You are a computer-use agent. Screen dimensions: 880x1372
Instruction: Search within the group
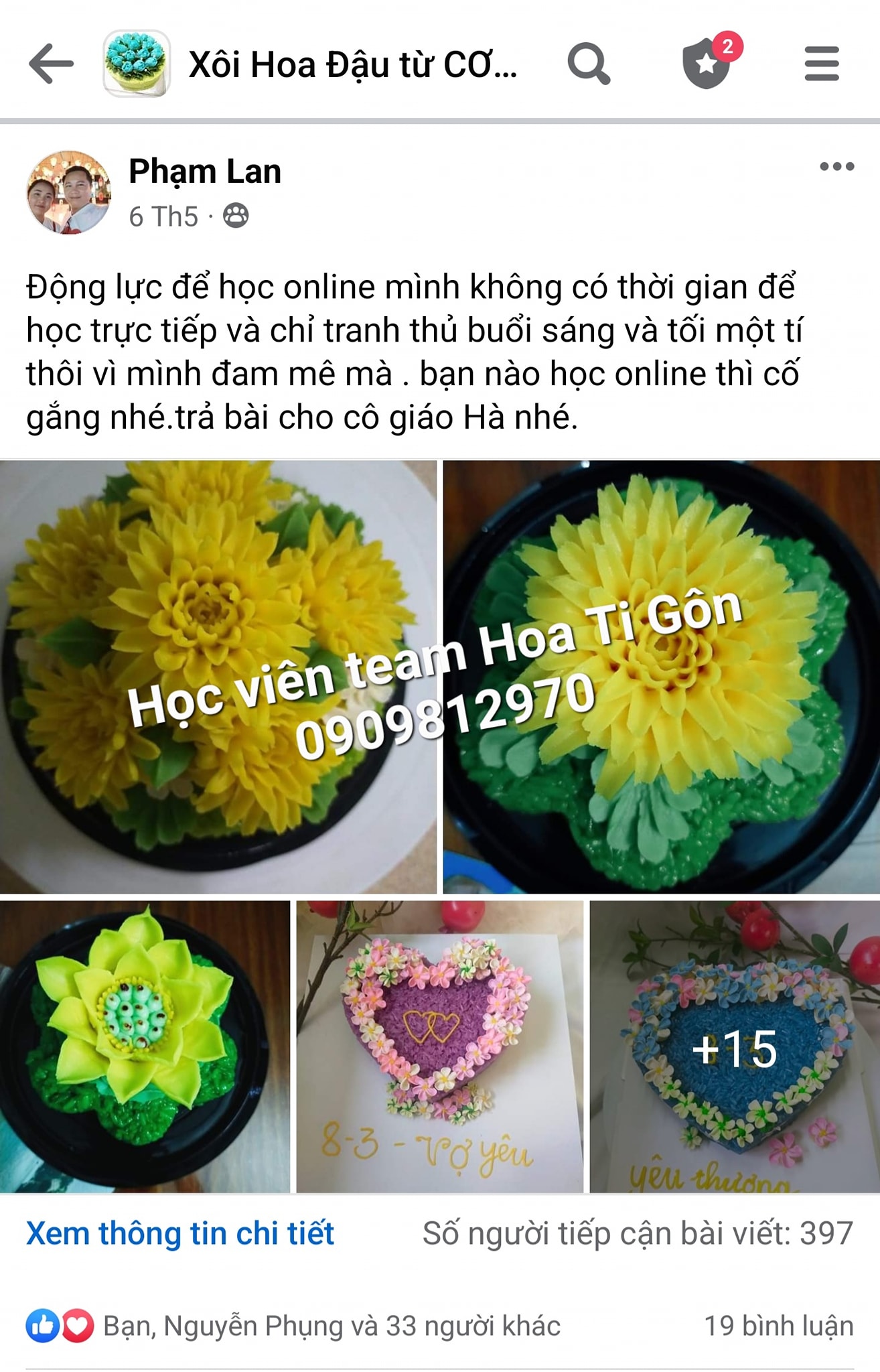click(x=588, y=64)
